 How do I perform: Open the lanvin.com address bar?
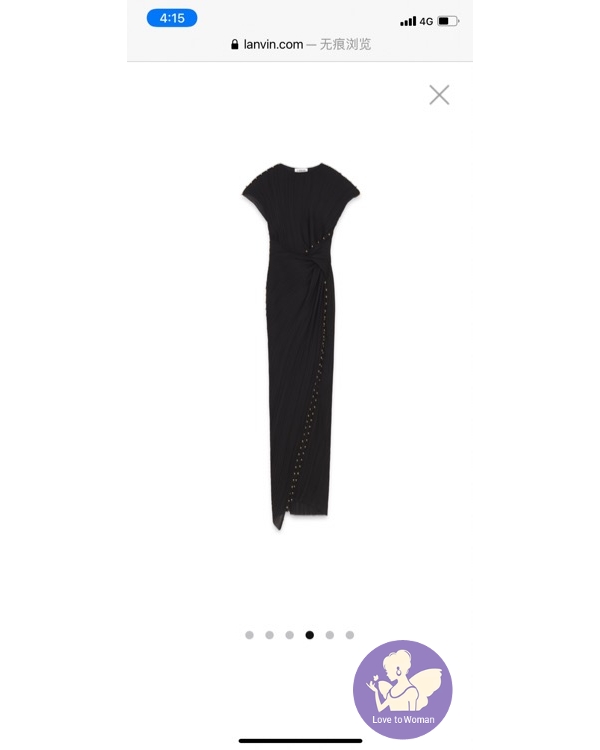point(300,44)
